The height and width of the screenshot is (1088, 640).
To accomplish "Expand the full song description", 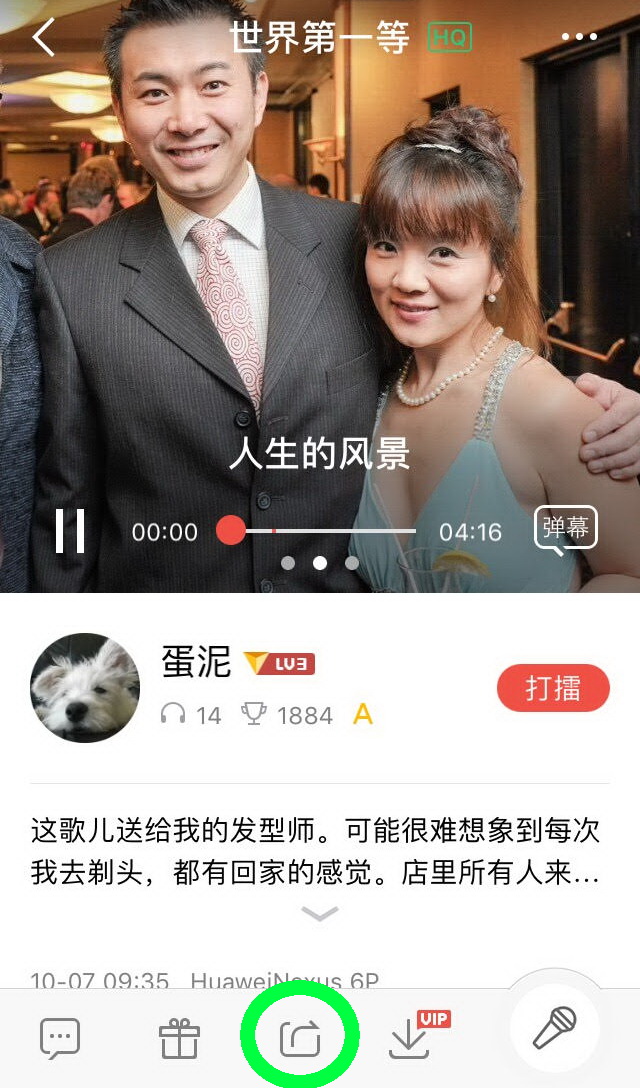I will pyautogui.click(x=320, y=913).
